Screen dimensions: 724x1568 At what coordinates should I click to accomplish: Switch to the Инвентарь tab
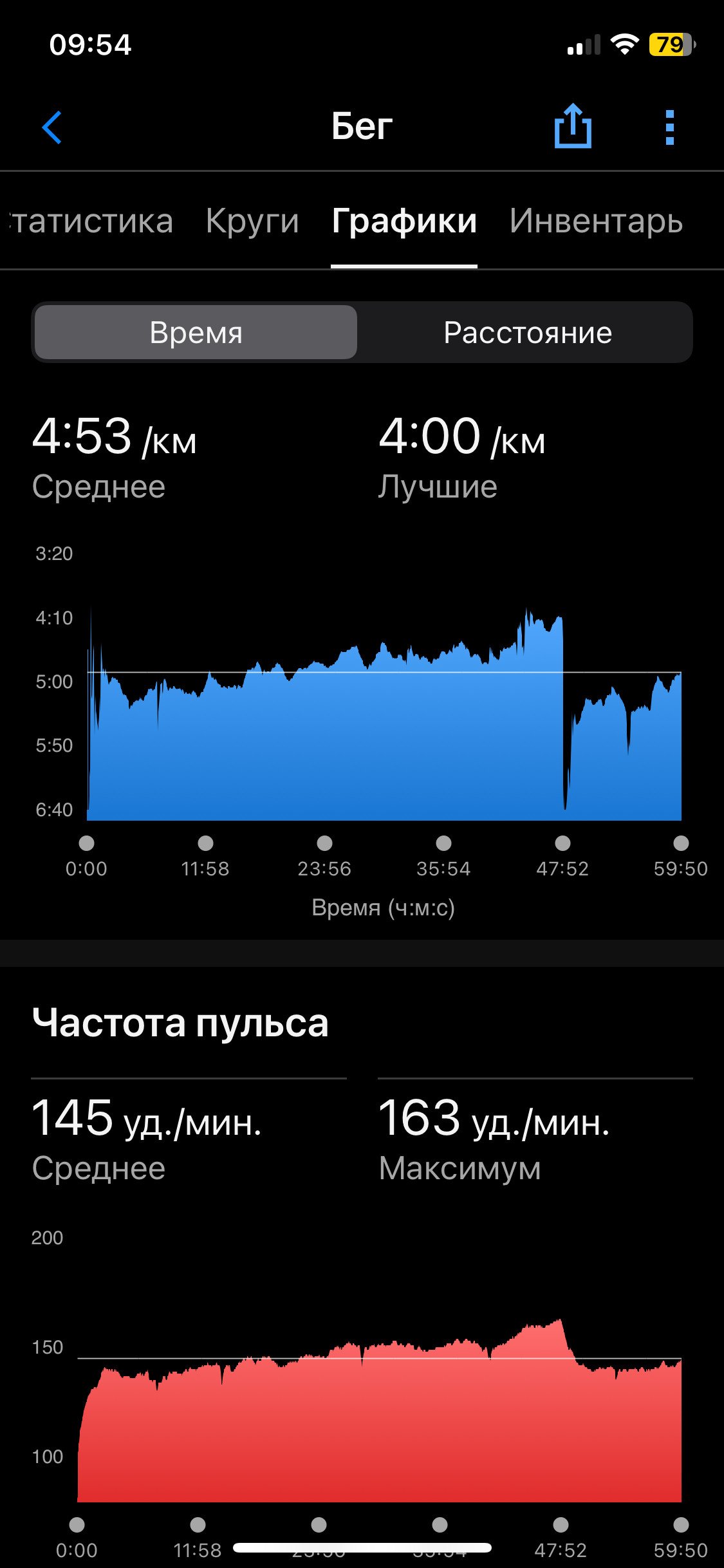(x=596, y=222)
